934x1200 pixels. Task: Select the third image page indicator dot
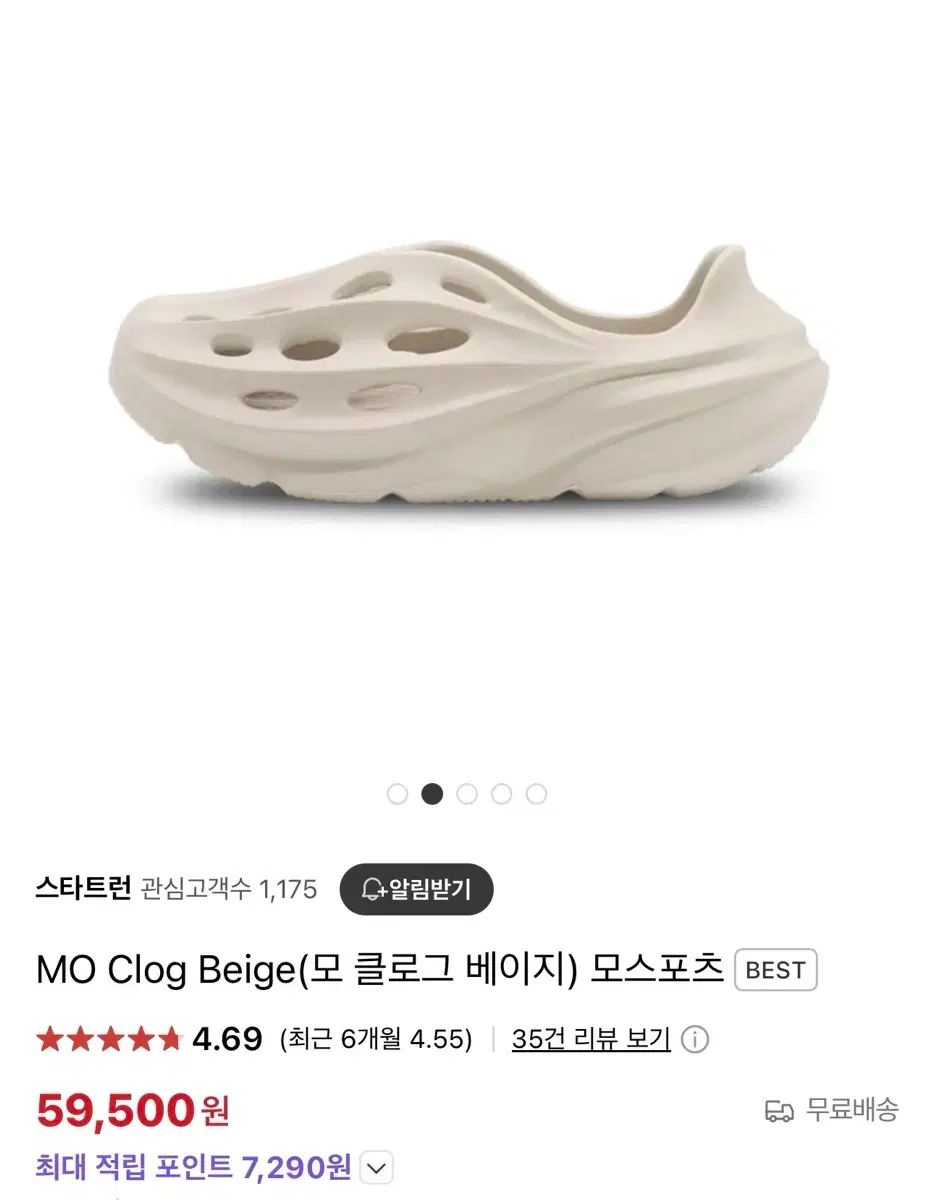(467, 794)
